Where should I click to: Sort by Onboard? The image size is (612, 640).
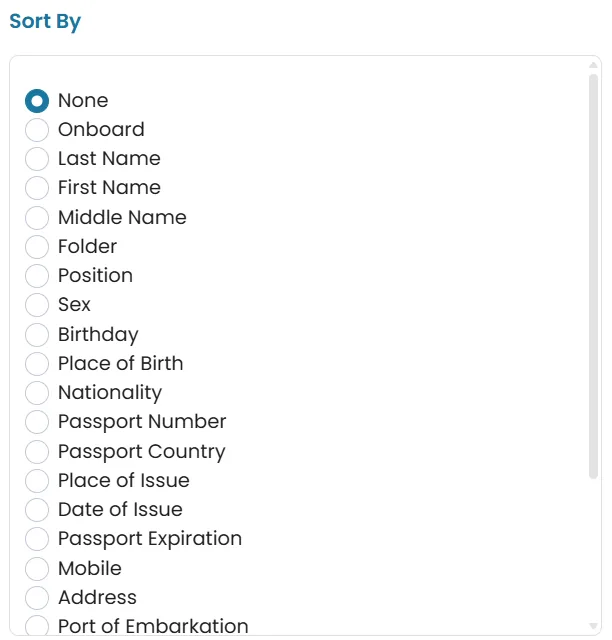click(x=37, y=130)
